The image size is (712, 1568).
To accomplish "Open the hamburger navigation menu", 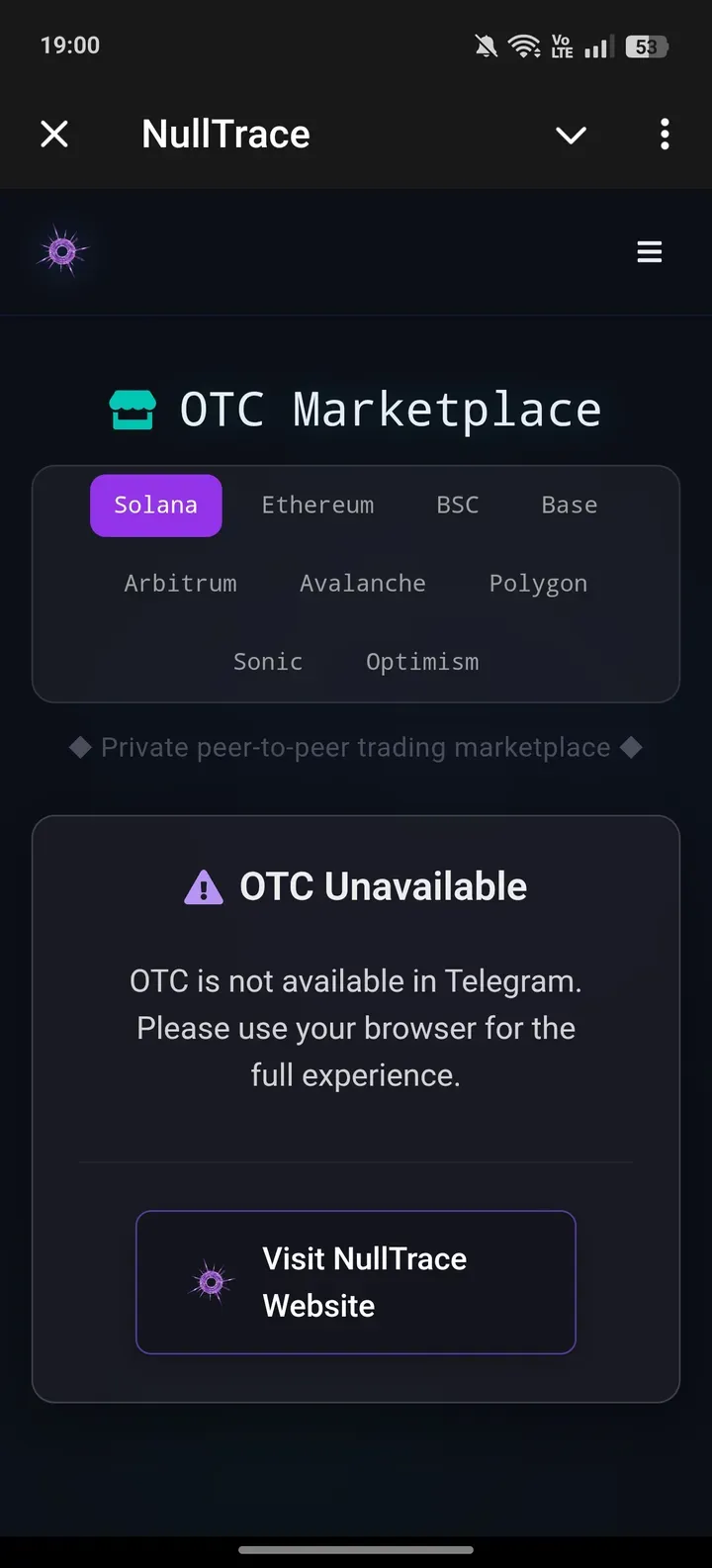I will pos(650,252).
